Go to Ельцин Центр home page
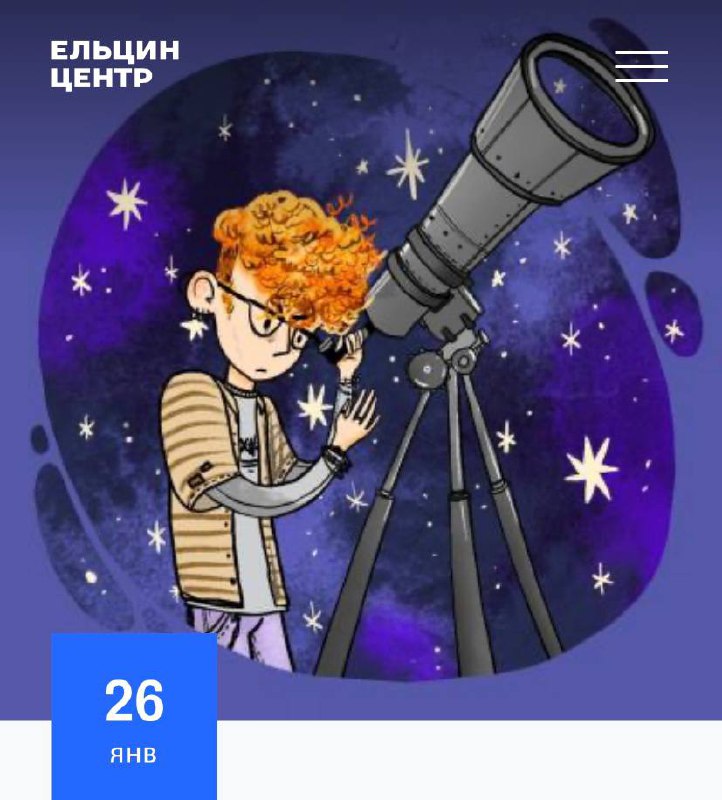Screen dimensions: 722x800 tap(115, 64)
